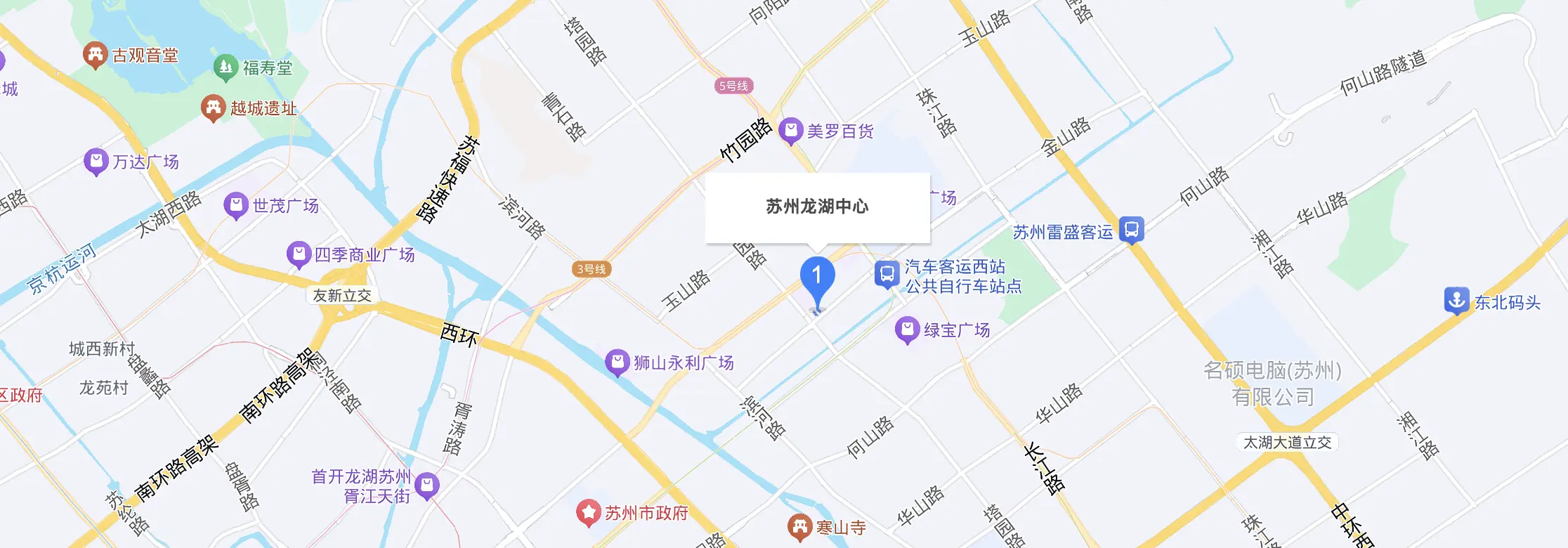Select the 苏州市政府 star marker
The height and width of the screenshot is (548, 1568).
tap(588, 512)
